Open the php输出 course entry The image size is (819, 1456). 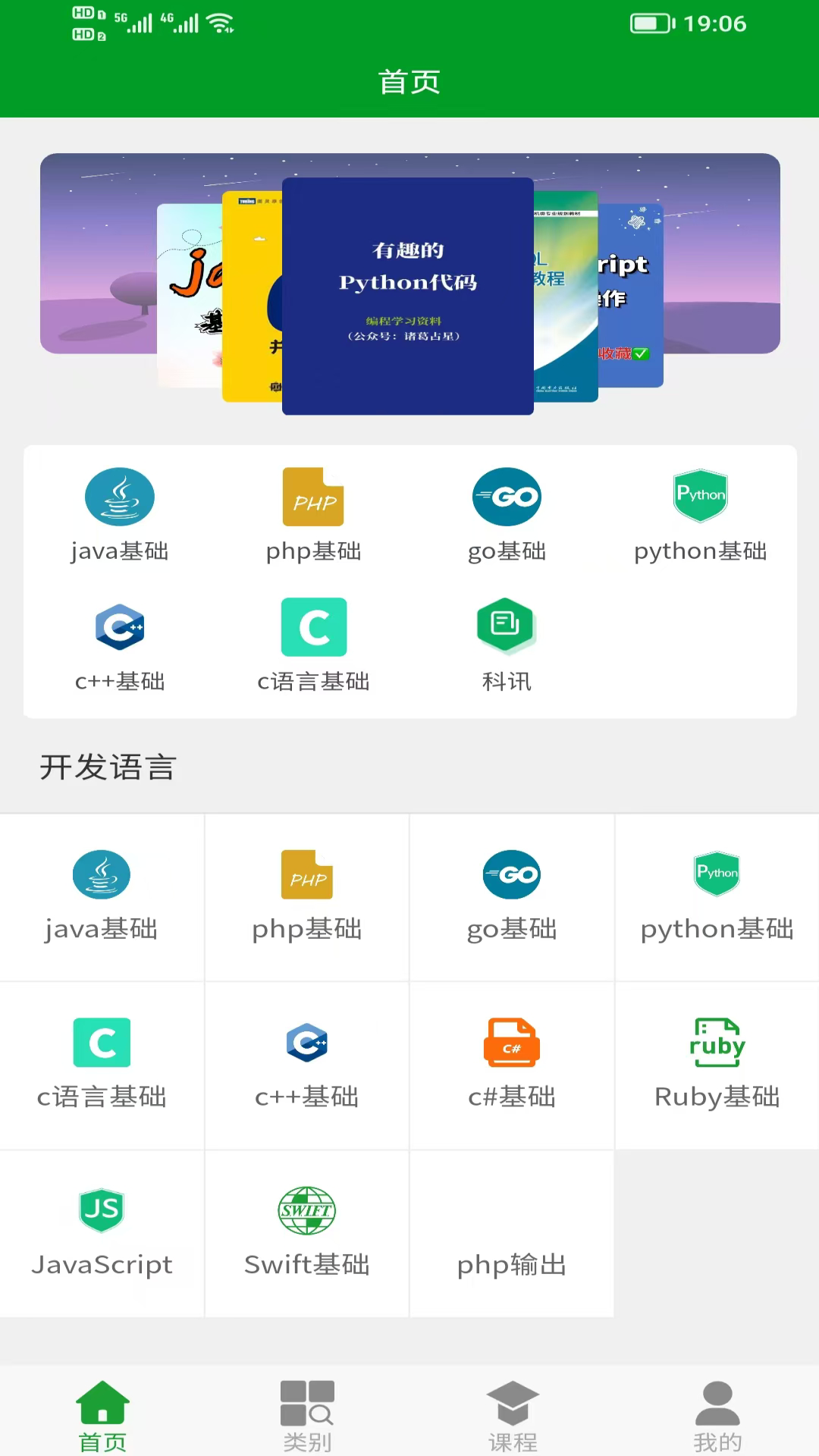click(512, 1235)
